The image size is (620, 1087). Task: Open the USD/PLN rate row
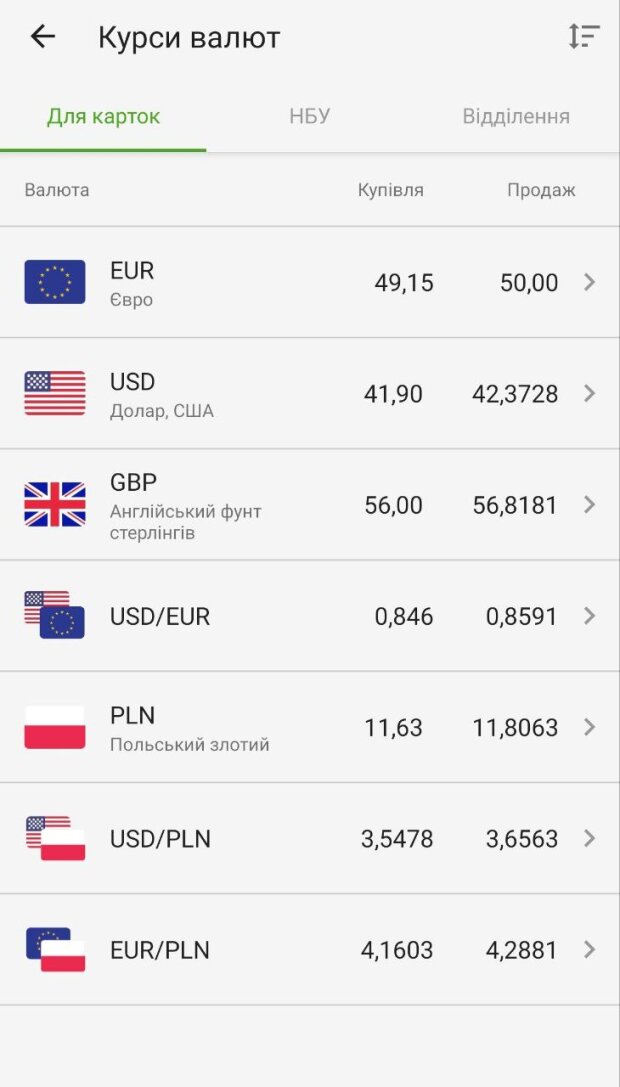[x=310, y=838]
